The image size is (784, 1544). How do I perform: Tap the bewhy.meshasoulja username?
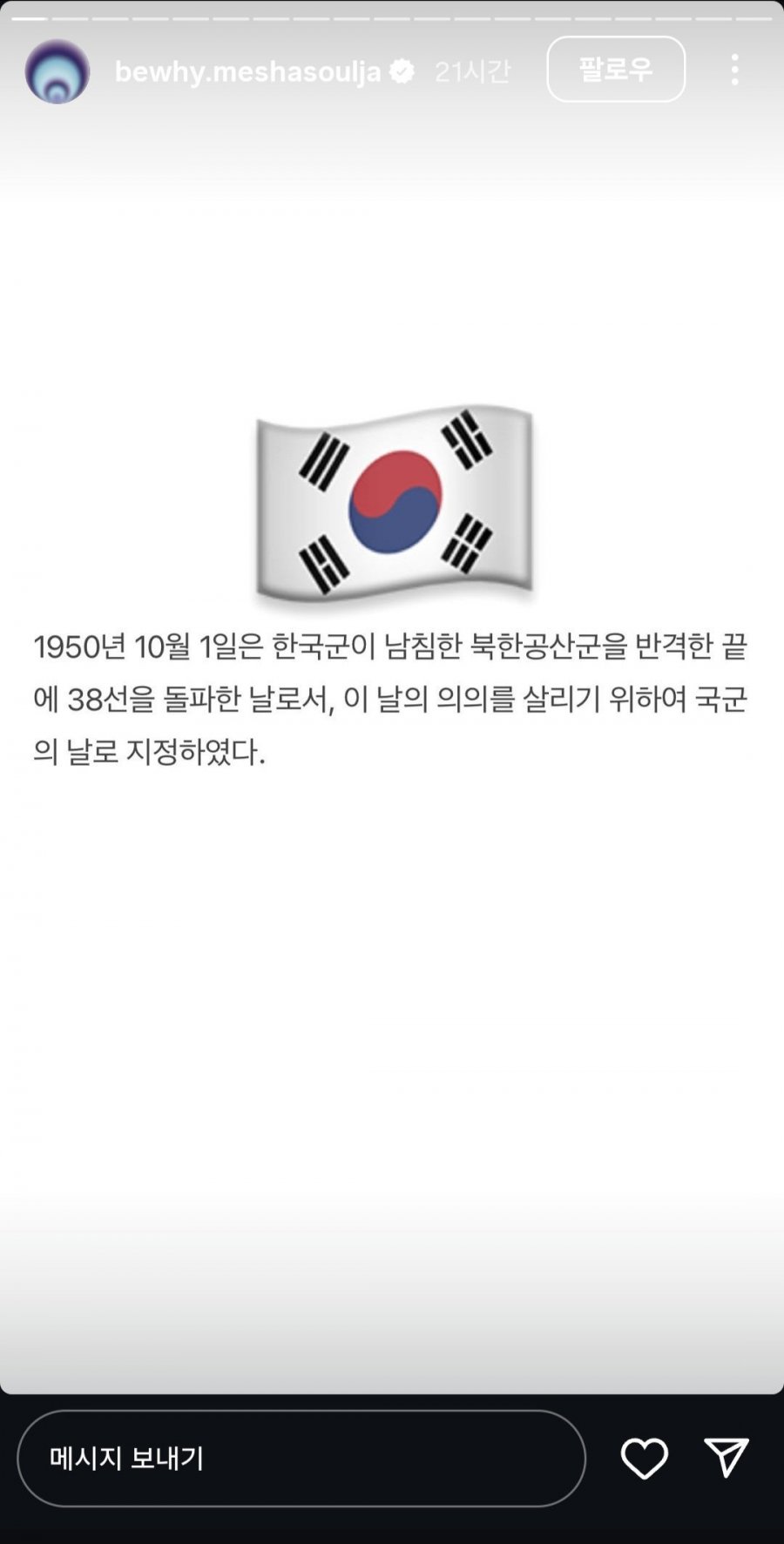tap(247, 71)
